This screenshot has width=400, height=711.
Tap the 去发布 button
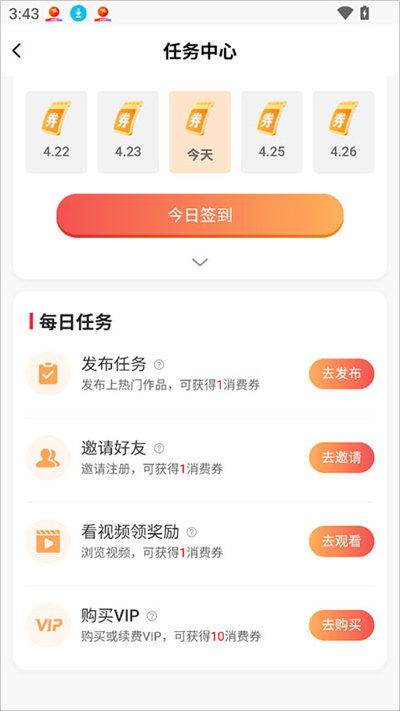click(341, 374)
